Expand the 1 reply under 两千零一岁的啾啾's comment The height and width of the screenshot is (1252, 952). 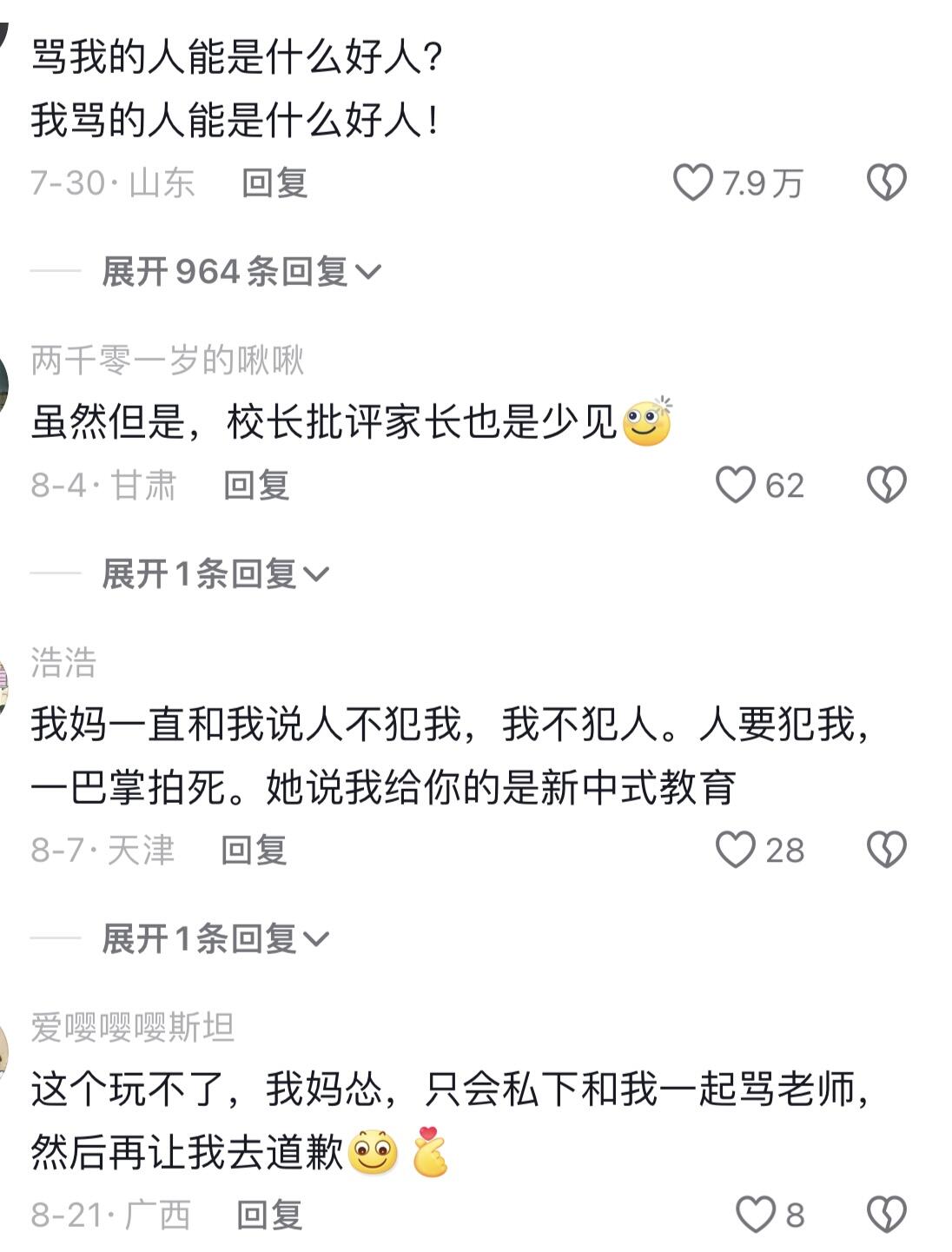(214, 573)
